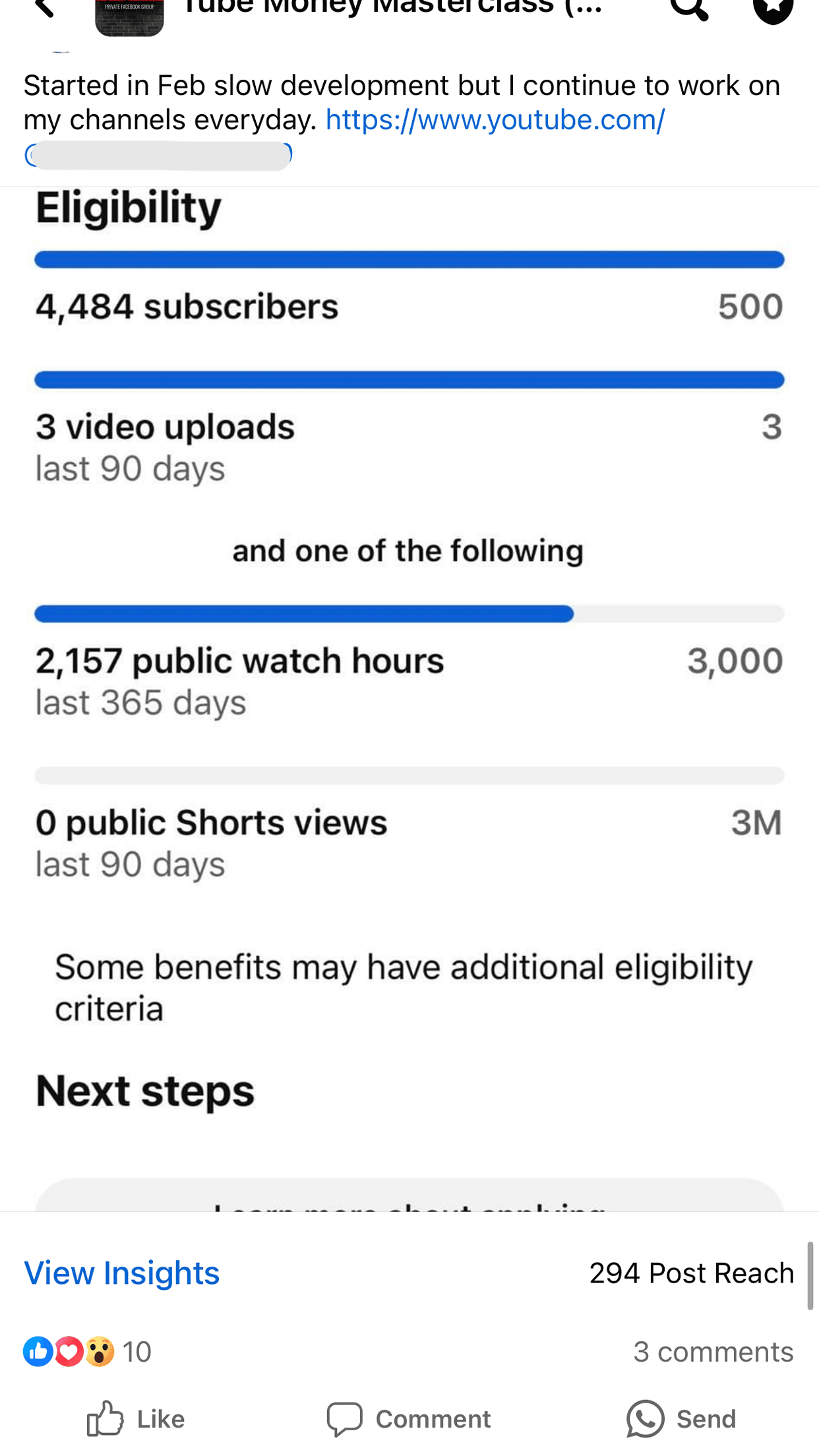Go back using the top-left arrow
Viewport: 819px width, 1456px height.
[44, 8]
